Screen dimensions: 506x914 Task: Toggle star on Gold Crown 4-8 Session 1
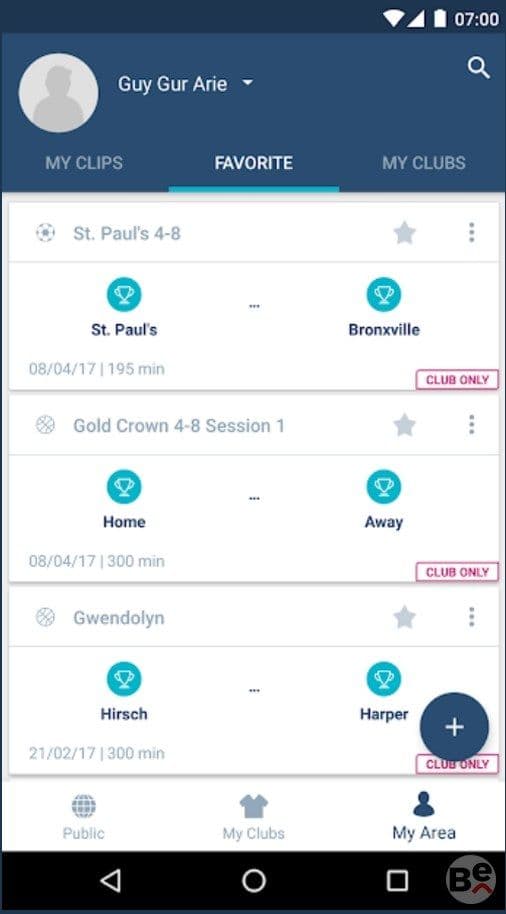tap(404, 426)
